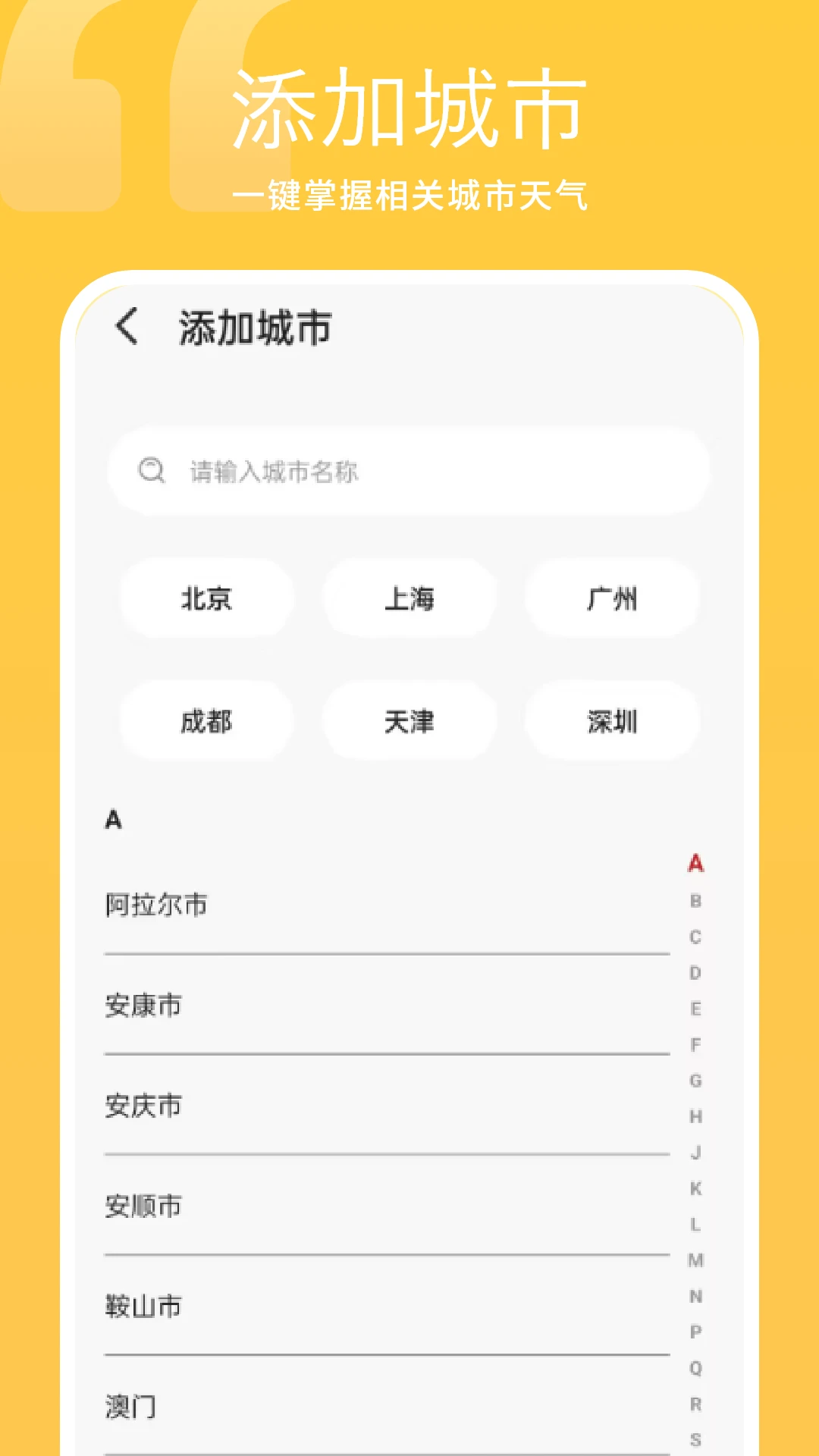The height and width of the screenshot is (1456, 819).
Task: Choose 广州 from popular cities
Action: 612,599
